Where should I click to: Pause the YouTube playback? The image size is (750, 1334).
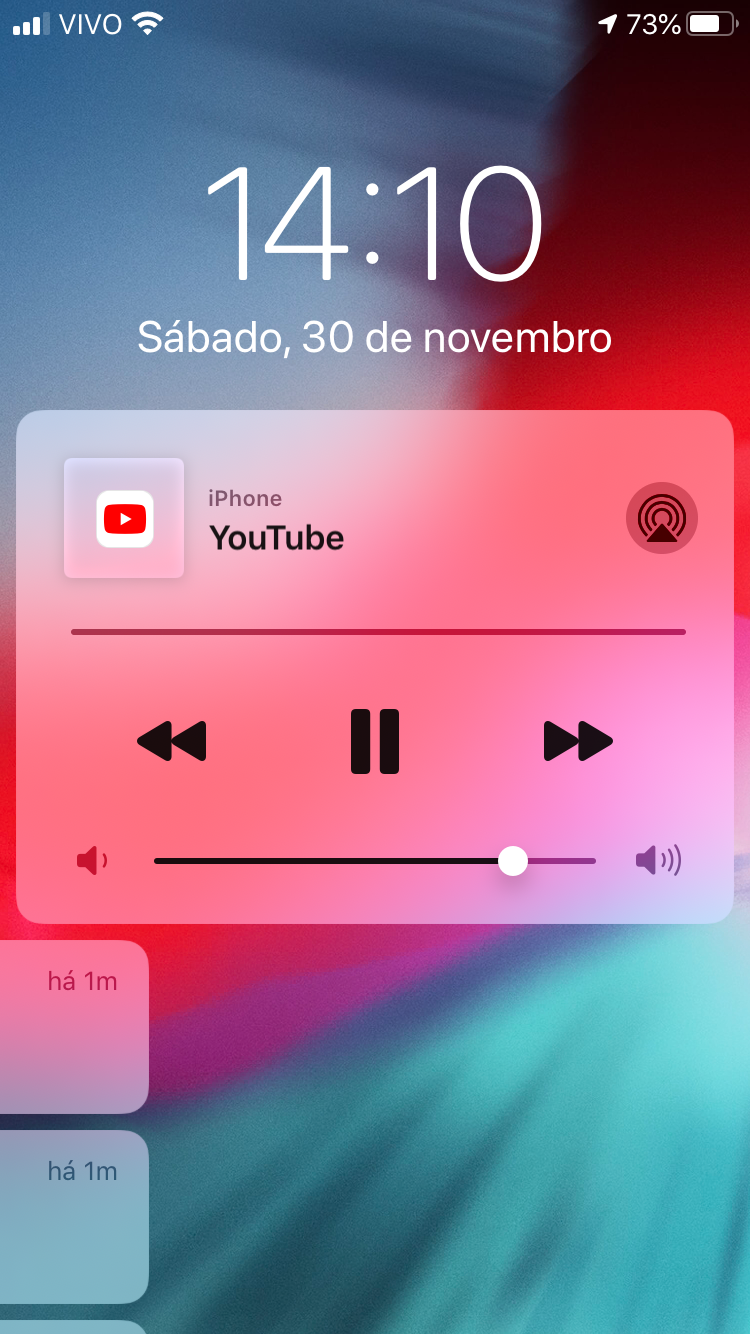click(375, 741)
